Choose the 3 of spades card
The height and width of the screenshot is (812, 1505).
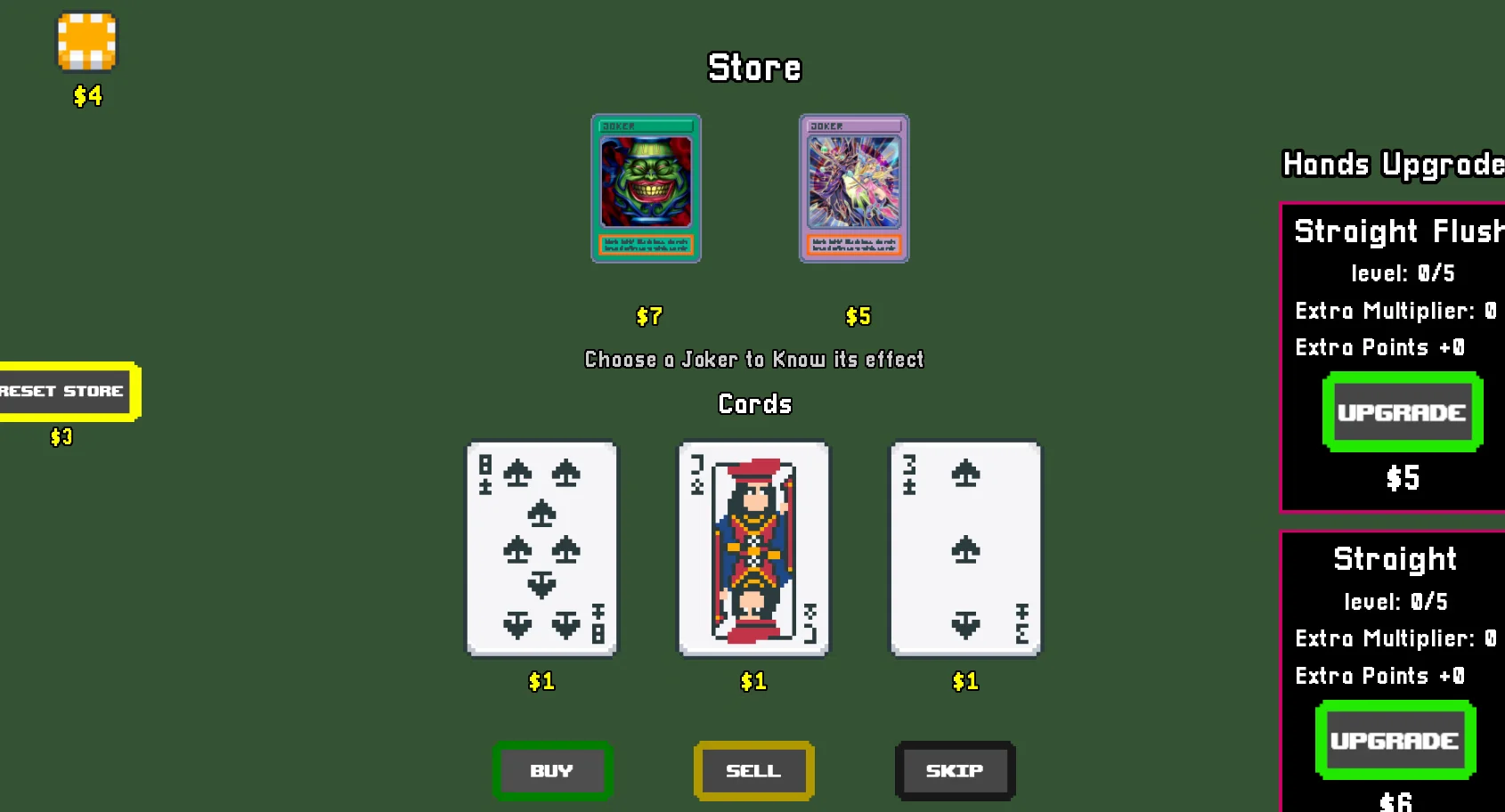pos(965,548)
